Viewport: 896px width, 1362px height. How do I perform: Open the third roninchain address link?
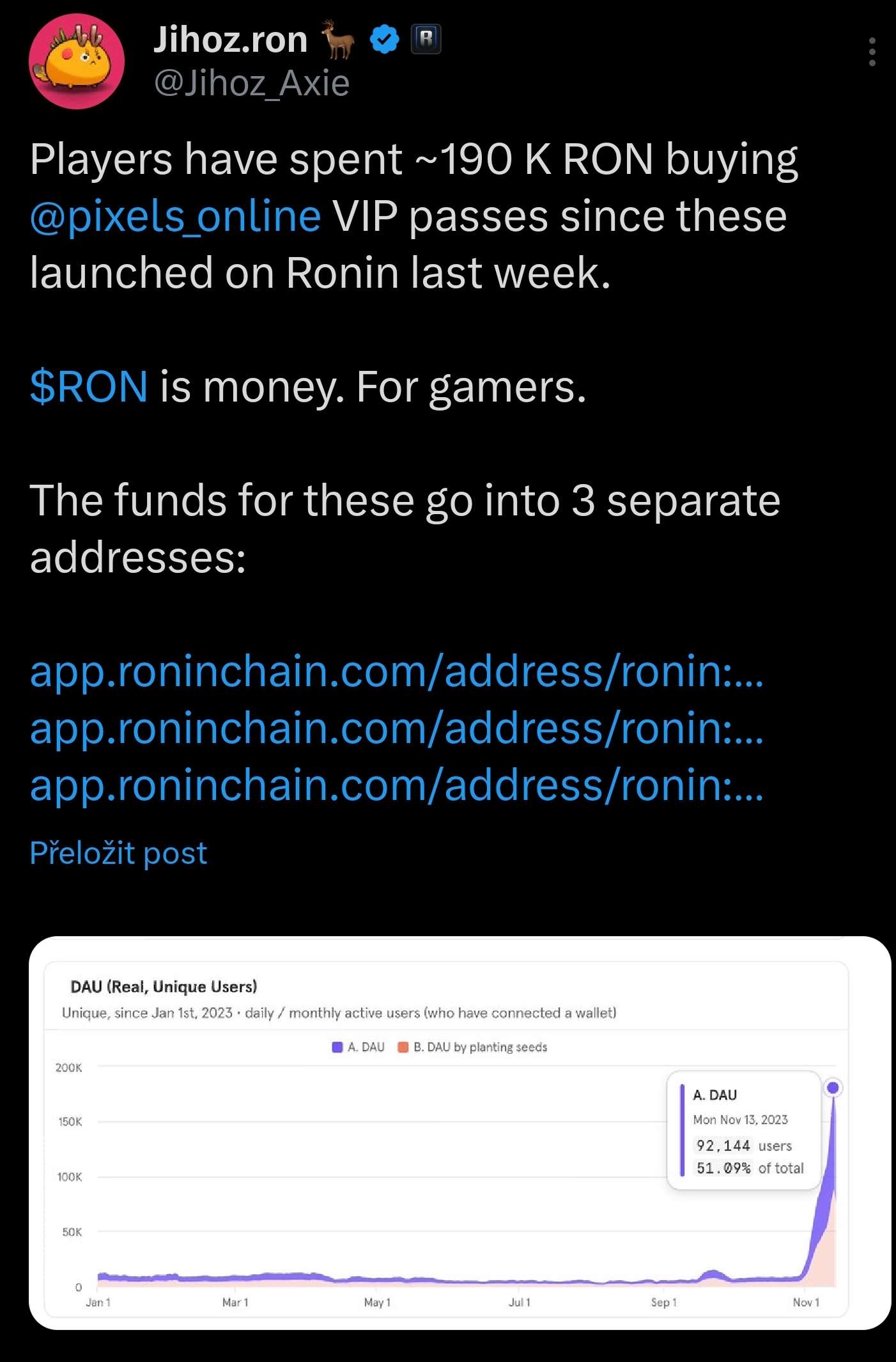click(396, 785)
